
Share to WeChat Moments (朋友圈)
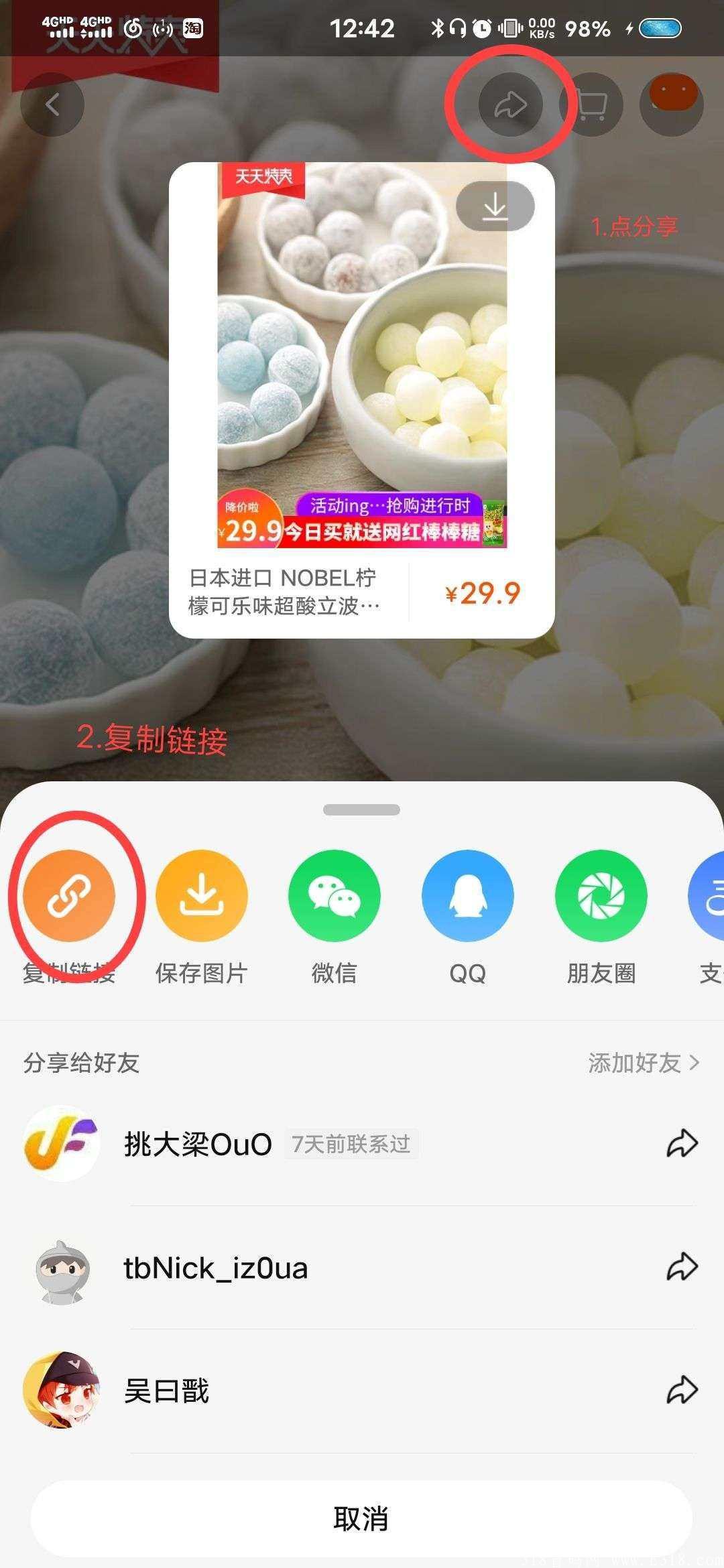click(601, 895)
